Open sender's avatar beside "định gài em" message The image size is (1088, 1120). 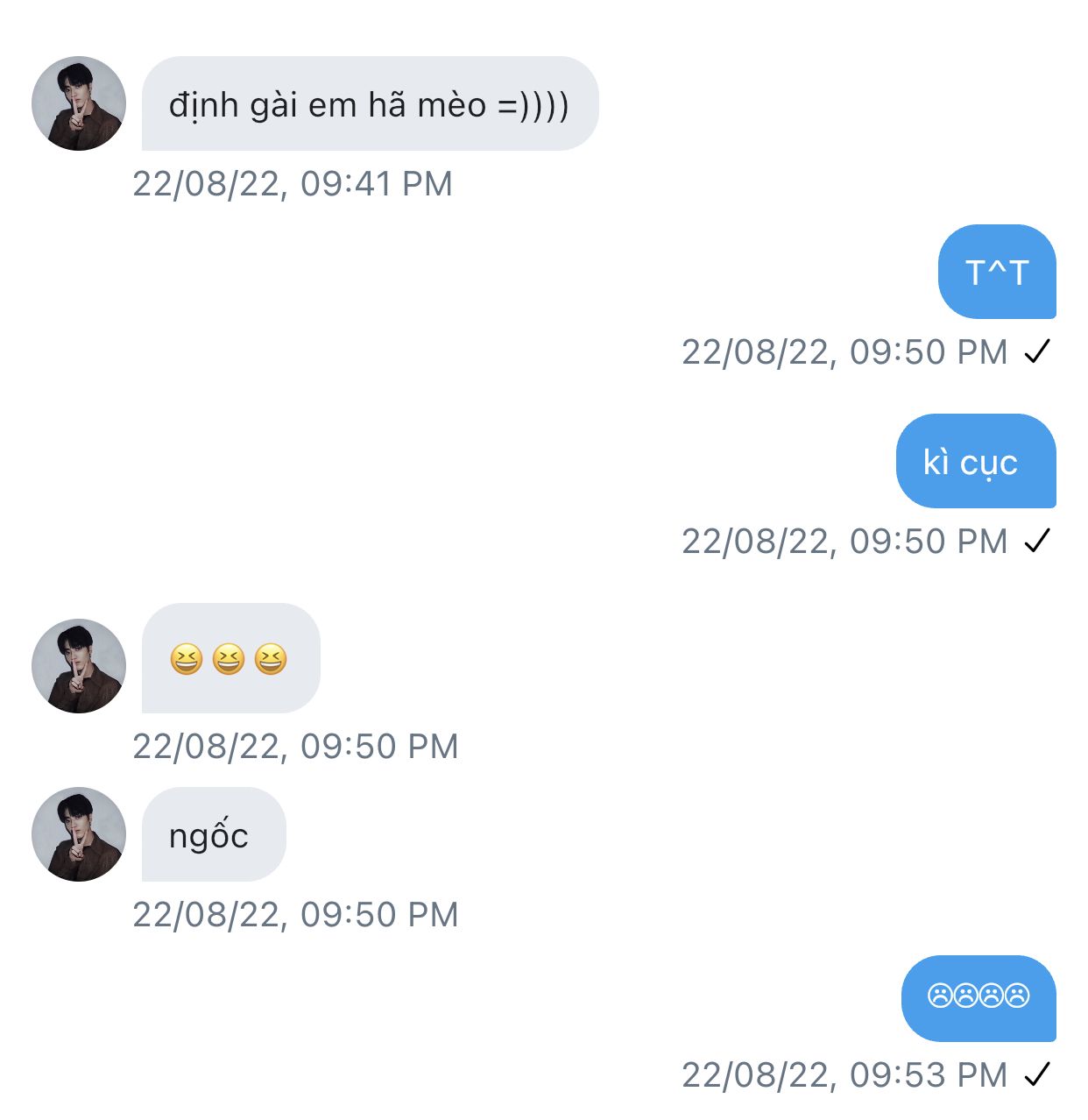[79, 103]
